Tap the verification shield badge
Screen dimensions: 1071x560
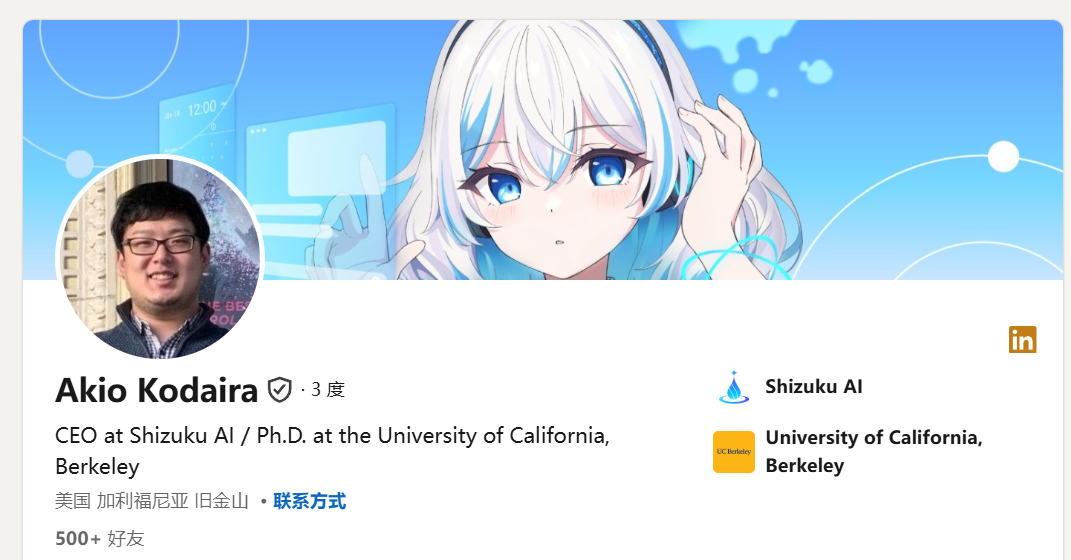pos(279,390)
